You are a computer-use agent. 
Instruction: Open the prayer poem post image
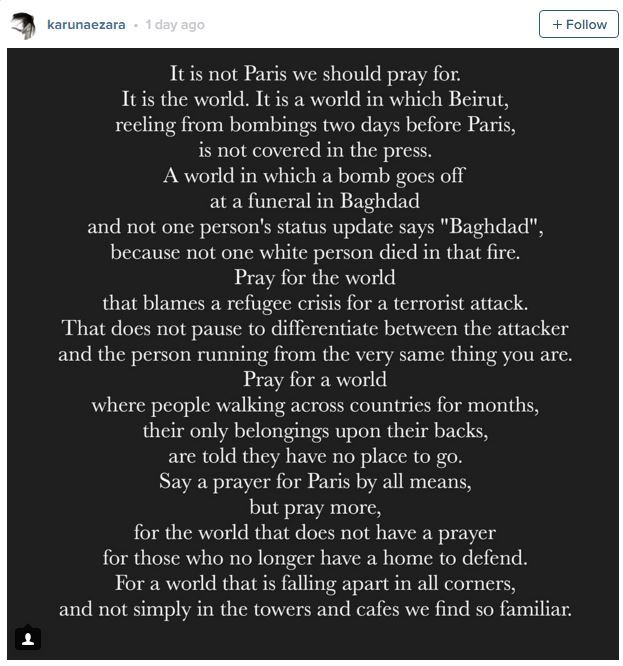[313, 354]
